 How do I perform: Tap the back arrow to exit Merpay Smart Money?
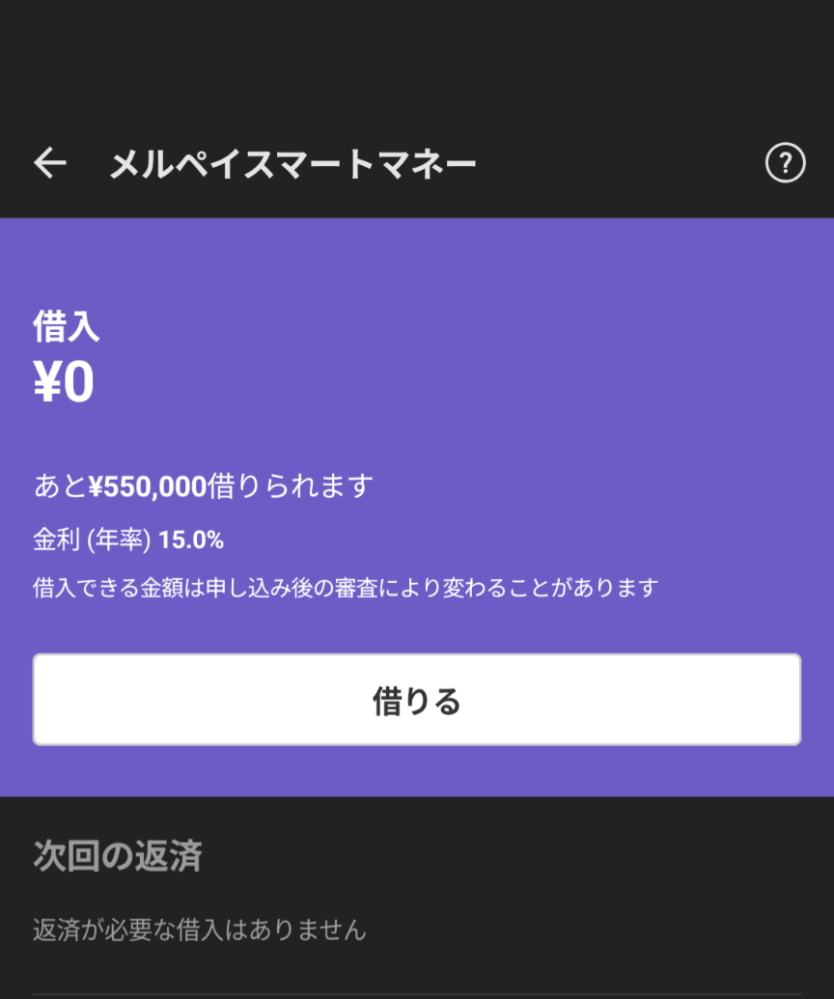click(x=49, y=163)
